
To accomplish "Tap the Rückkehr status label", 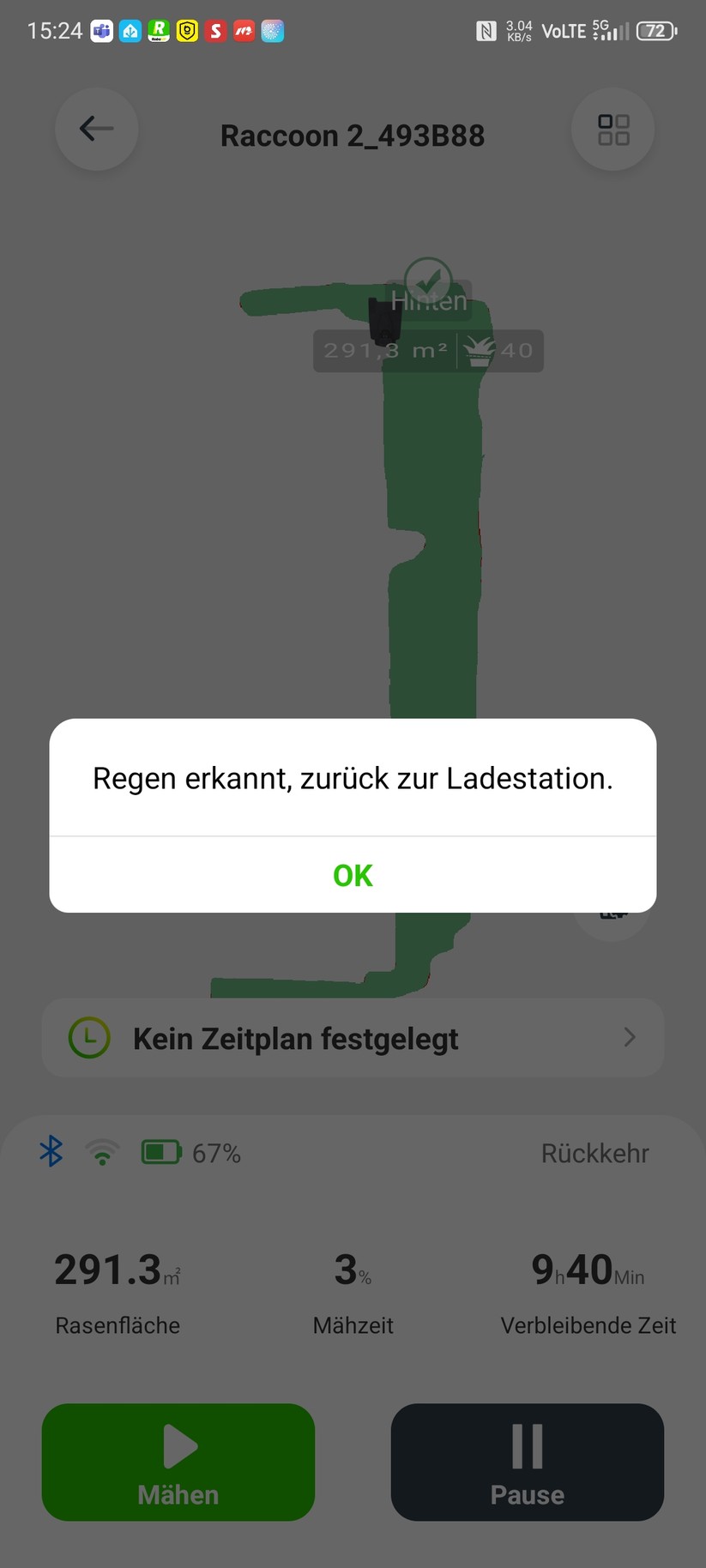I will pyautogui.click(x=594, y=1153).
